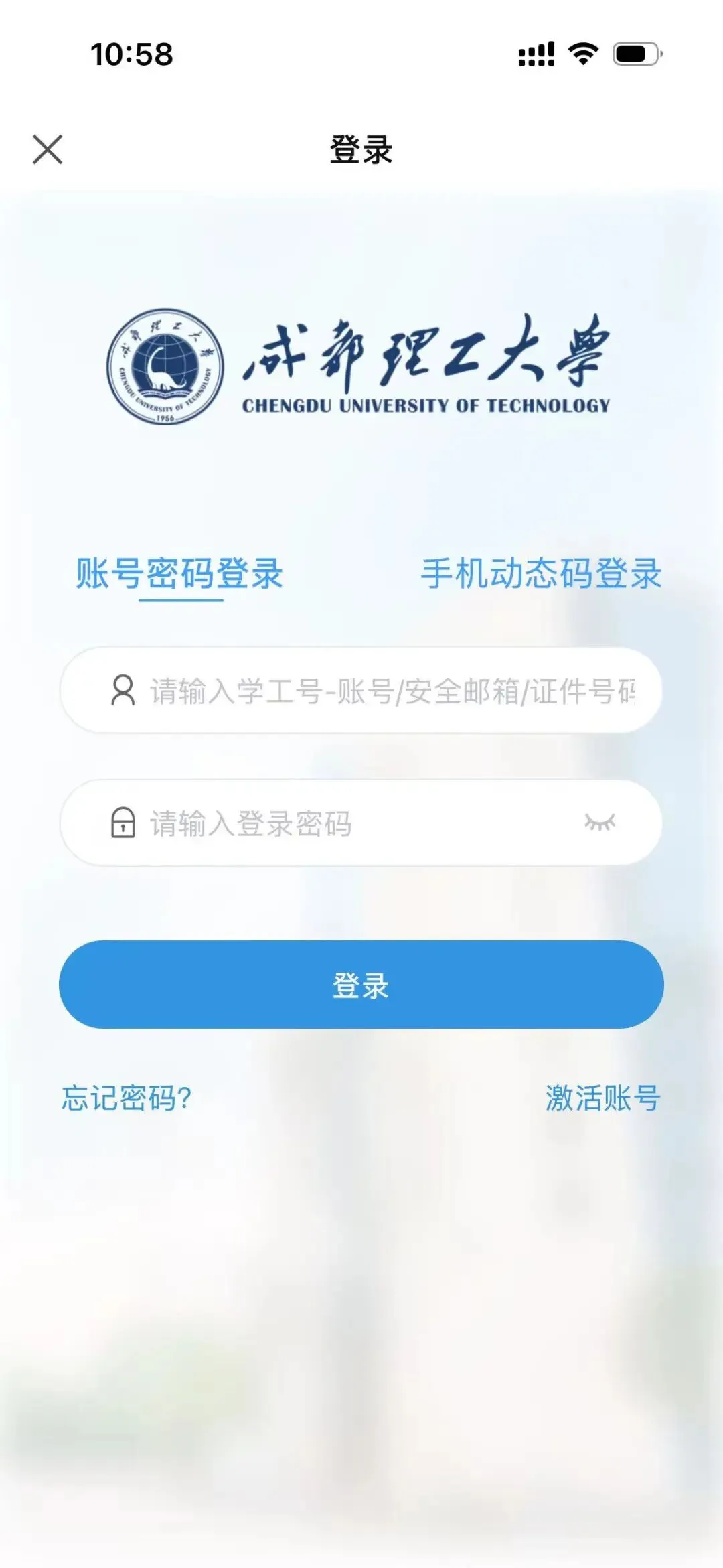Tap the account number input field
723x1568 pixels.
pos(361,691)
